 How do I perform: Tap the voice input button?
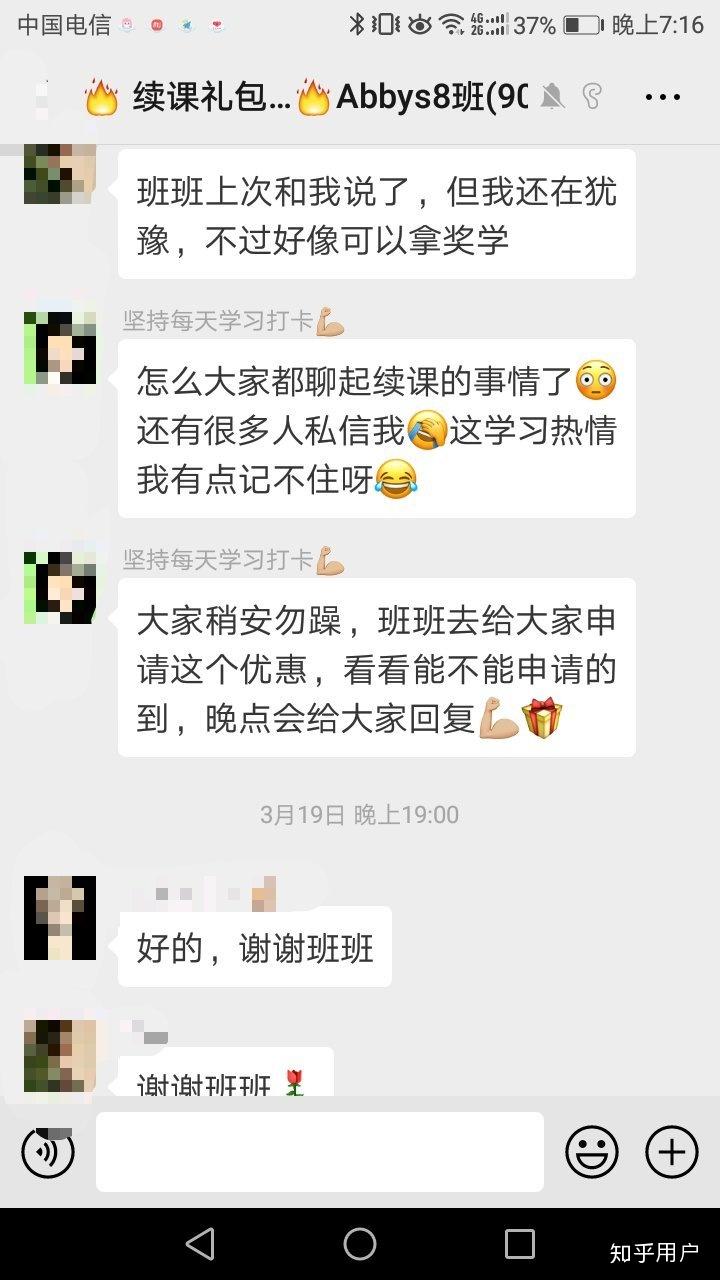click(48, 1153)
